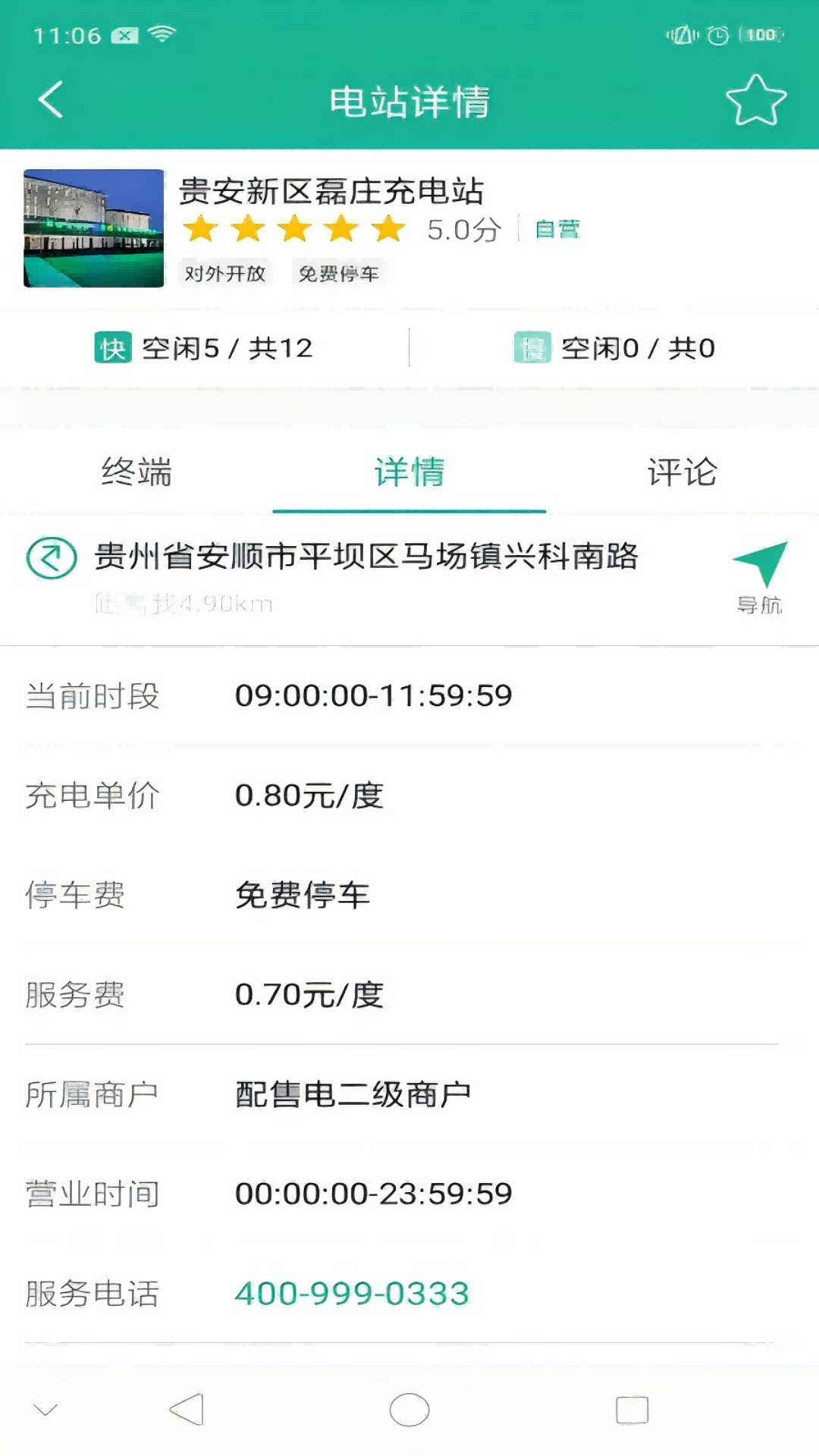Switch to the 终端 tab
The image size is (819, 1456).
point(135,472)
